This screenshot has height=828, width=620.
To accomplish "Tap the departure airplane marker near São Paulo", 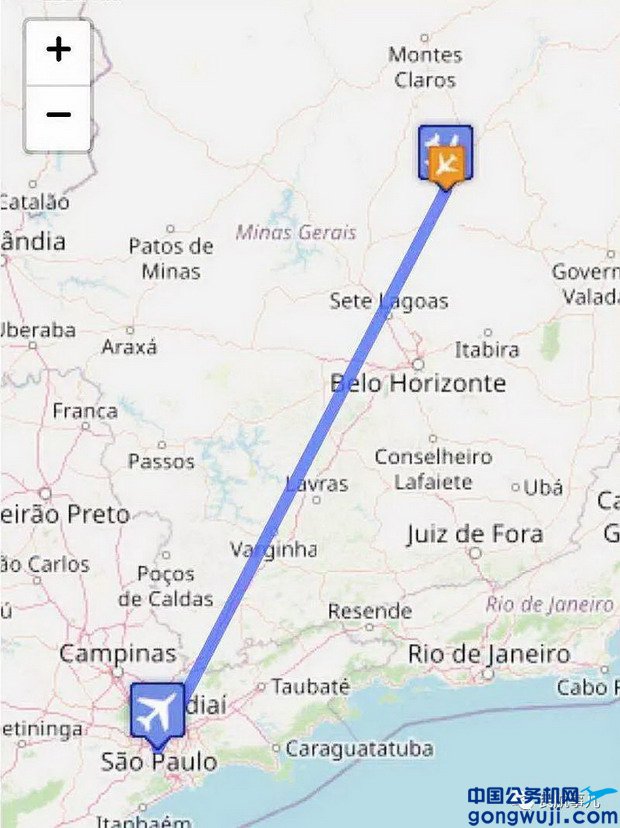I will 157,713.
